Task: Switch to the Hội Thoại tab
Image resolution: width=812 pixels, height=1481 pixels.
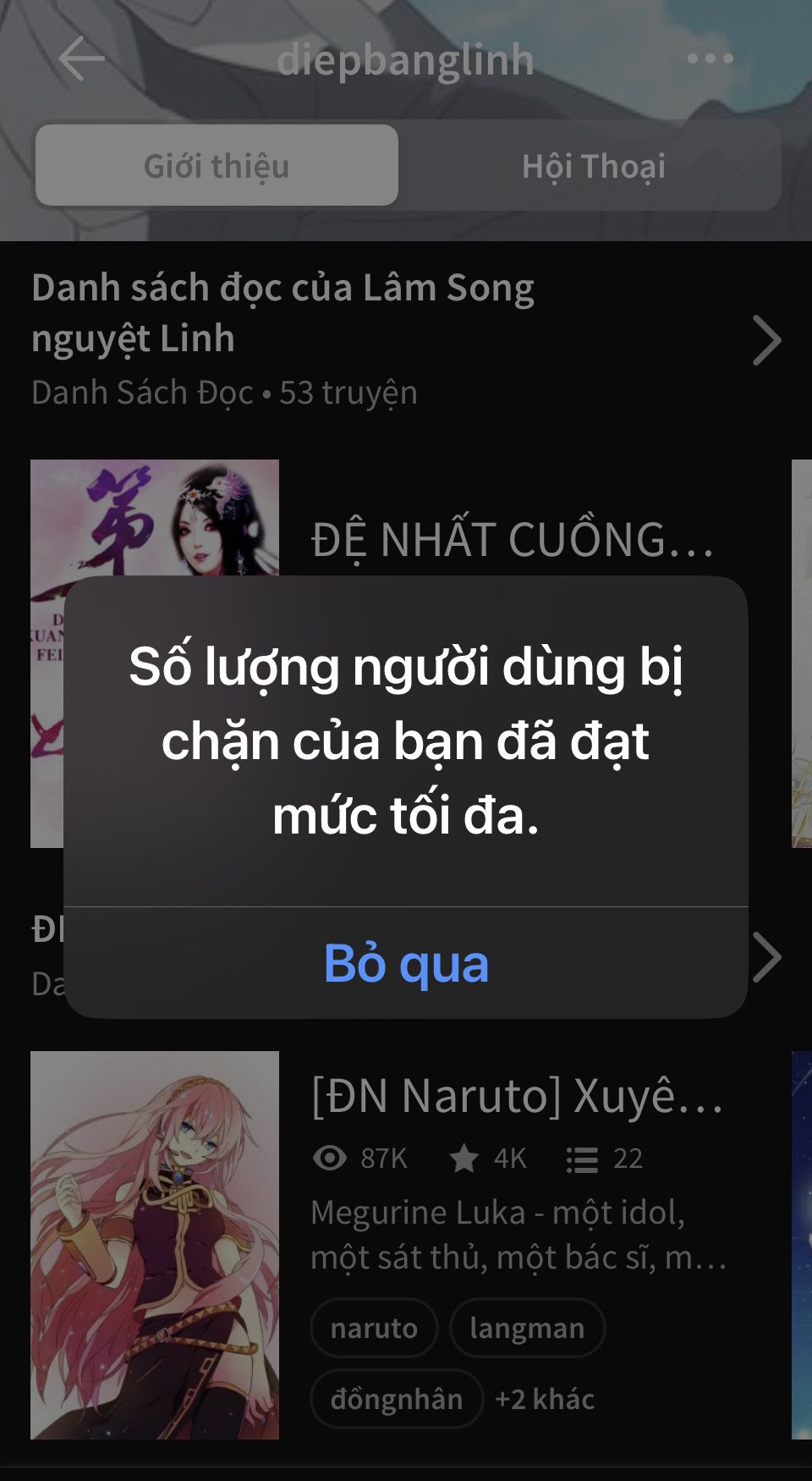Action: (594, 166)
